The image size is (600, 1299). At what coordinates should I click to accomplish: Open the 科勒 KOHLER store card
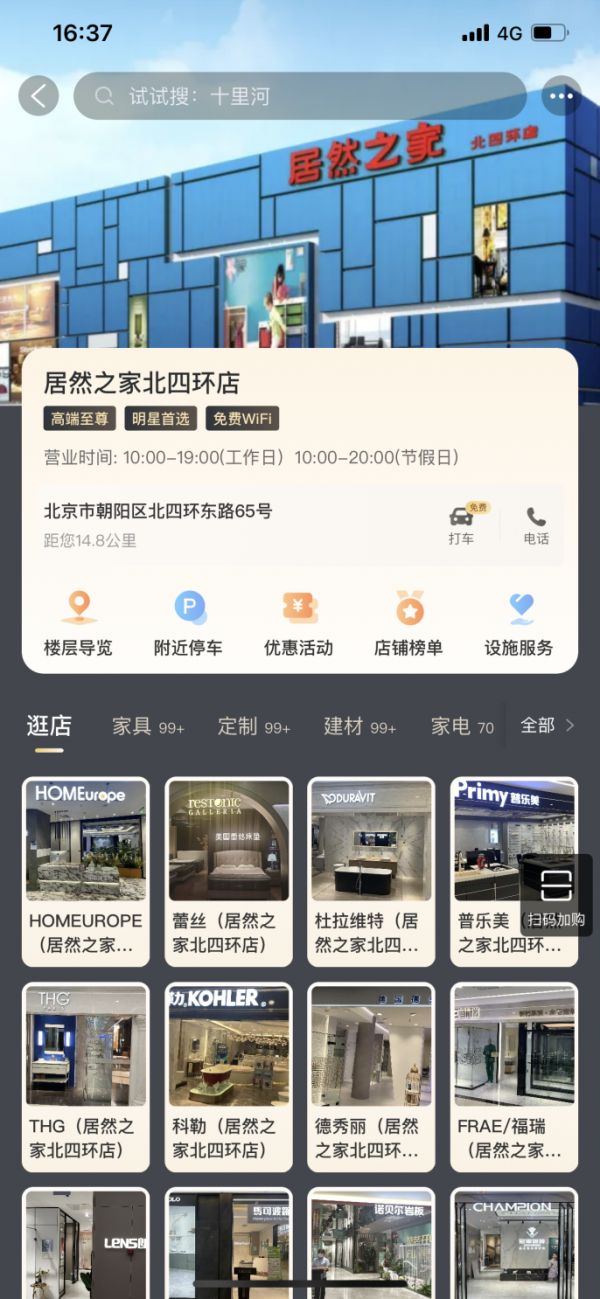pyautogui.click(x=228, y=1076)
